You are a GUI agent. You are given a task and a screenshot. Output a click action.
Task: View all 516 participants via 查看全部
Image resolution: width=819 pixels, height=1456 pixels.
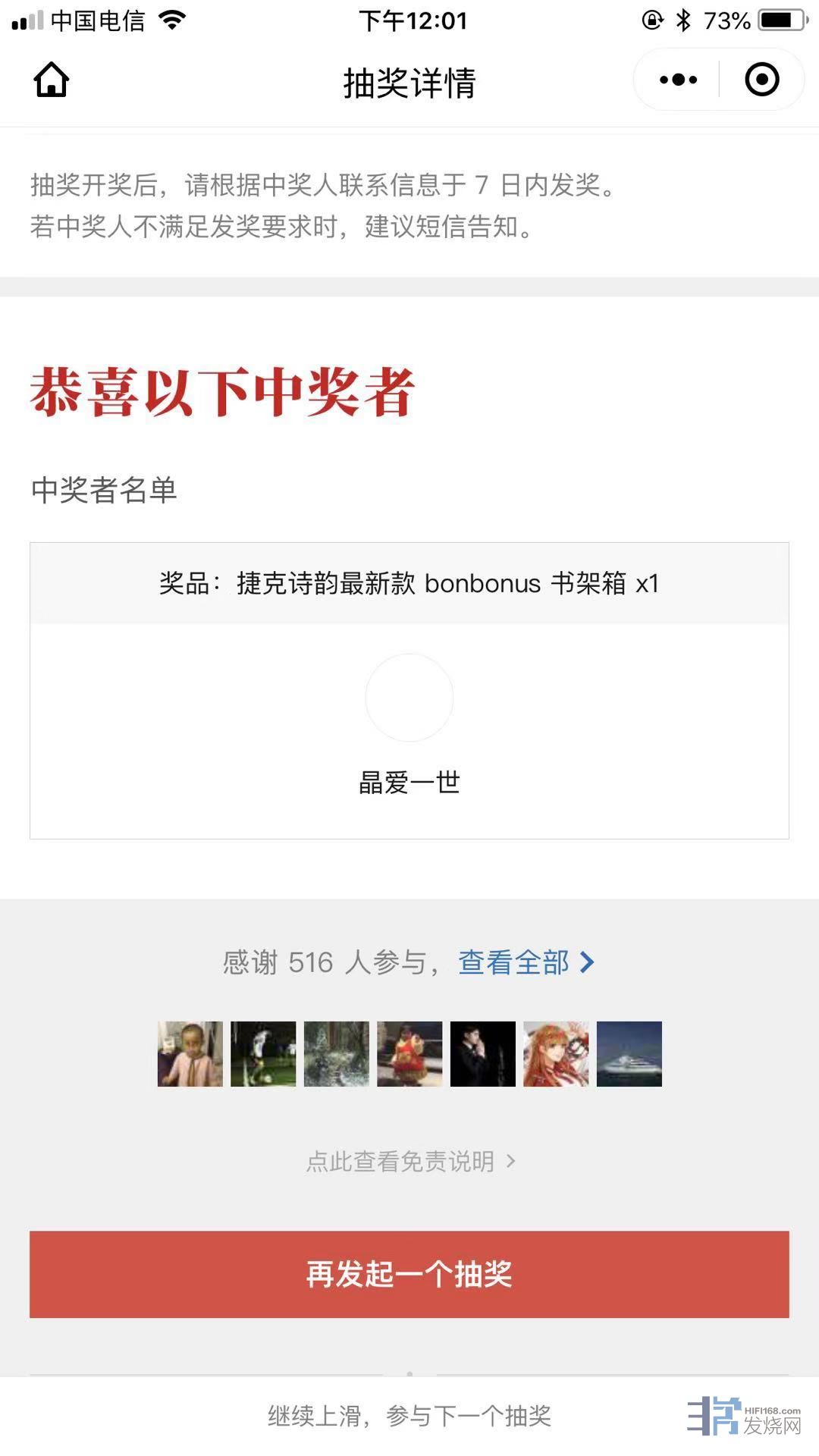point(525,962)
